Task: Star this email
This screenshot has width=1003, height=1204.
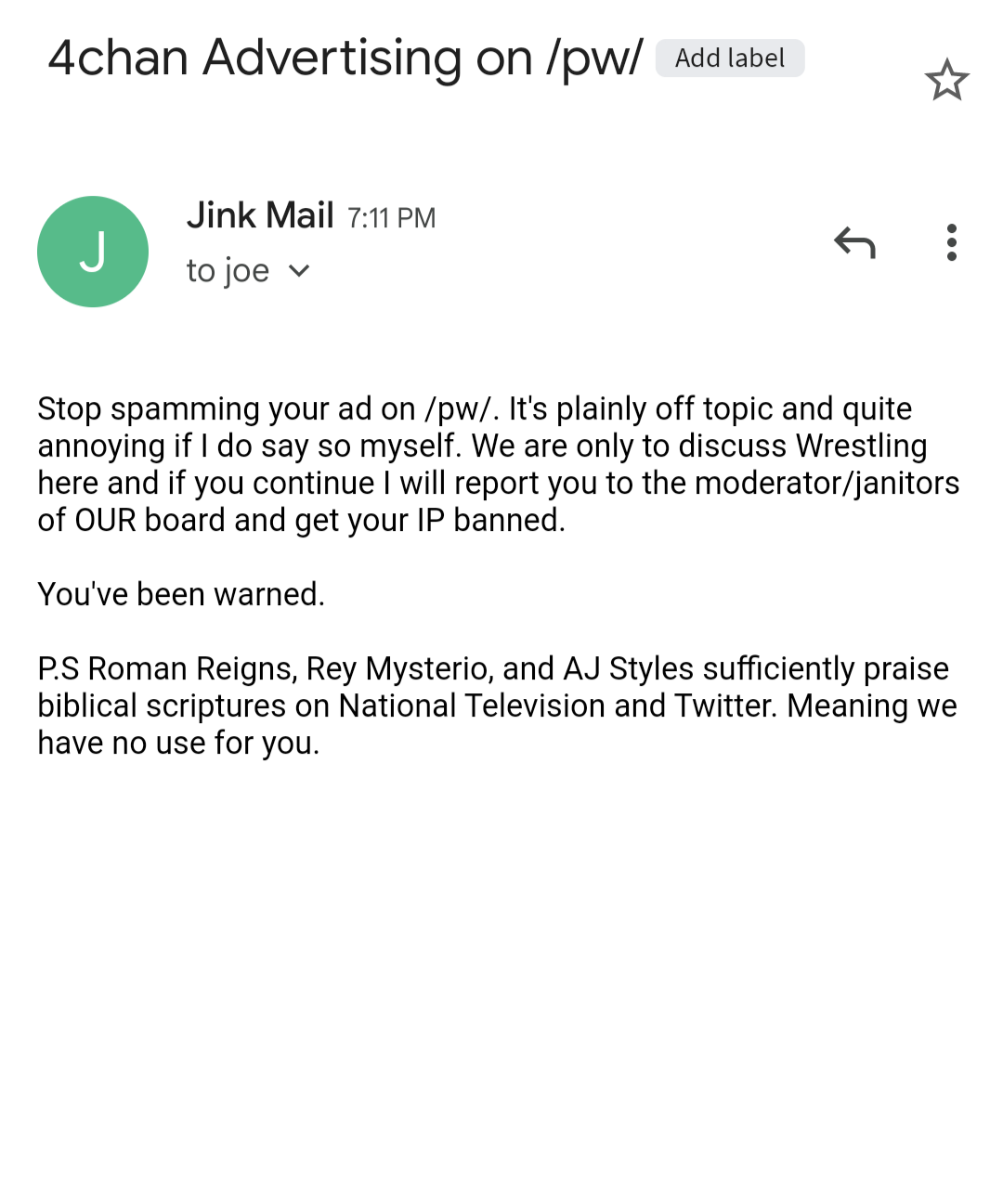Action: 946,80
